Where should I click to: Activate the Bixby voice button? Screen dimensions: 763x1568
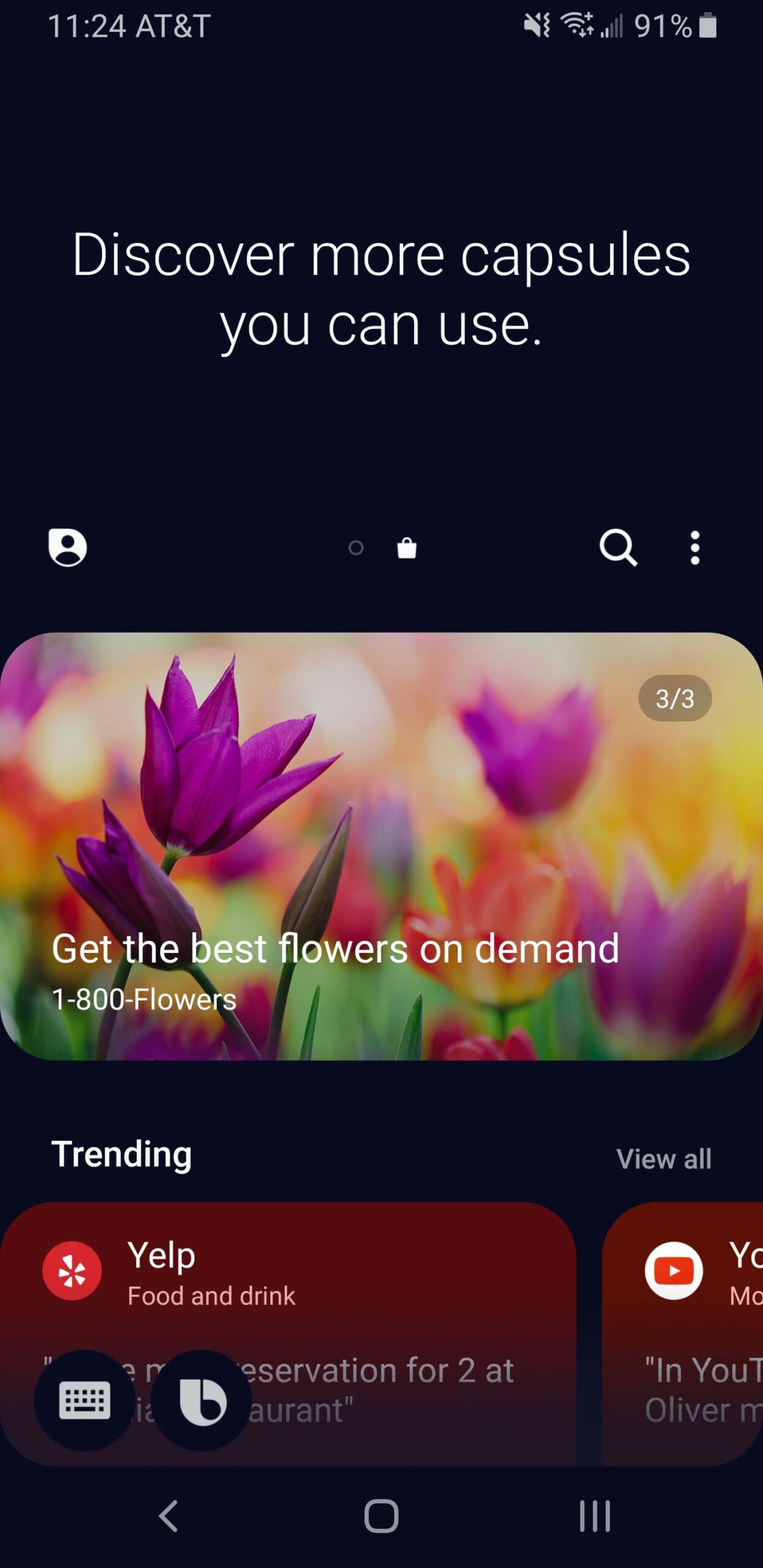click(202, 1400)
